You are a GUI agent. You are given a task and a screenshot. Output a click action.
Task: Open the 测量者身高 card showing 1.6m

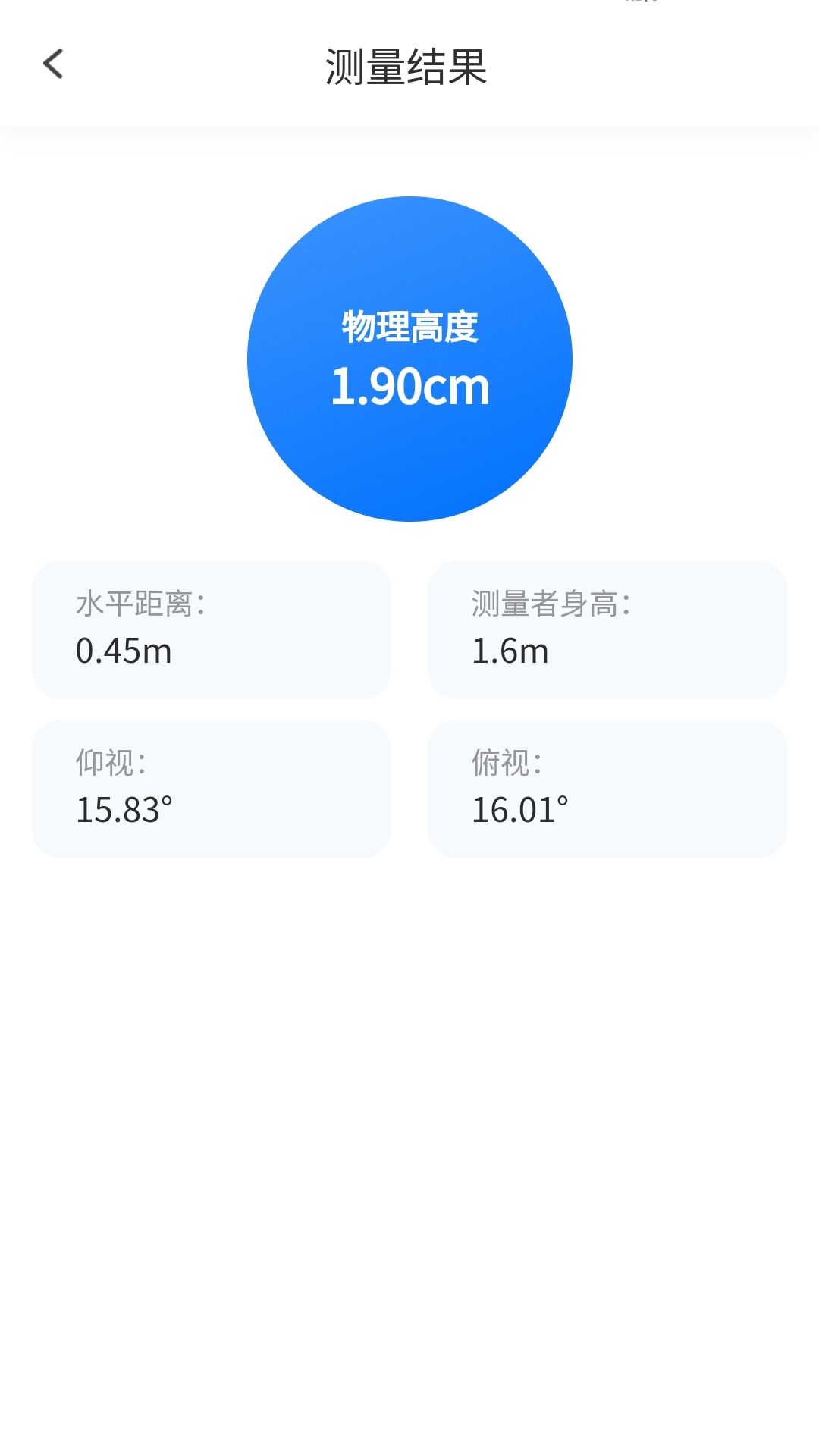607,629
